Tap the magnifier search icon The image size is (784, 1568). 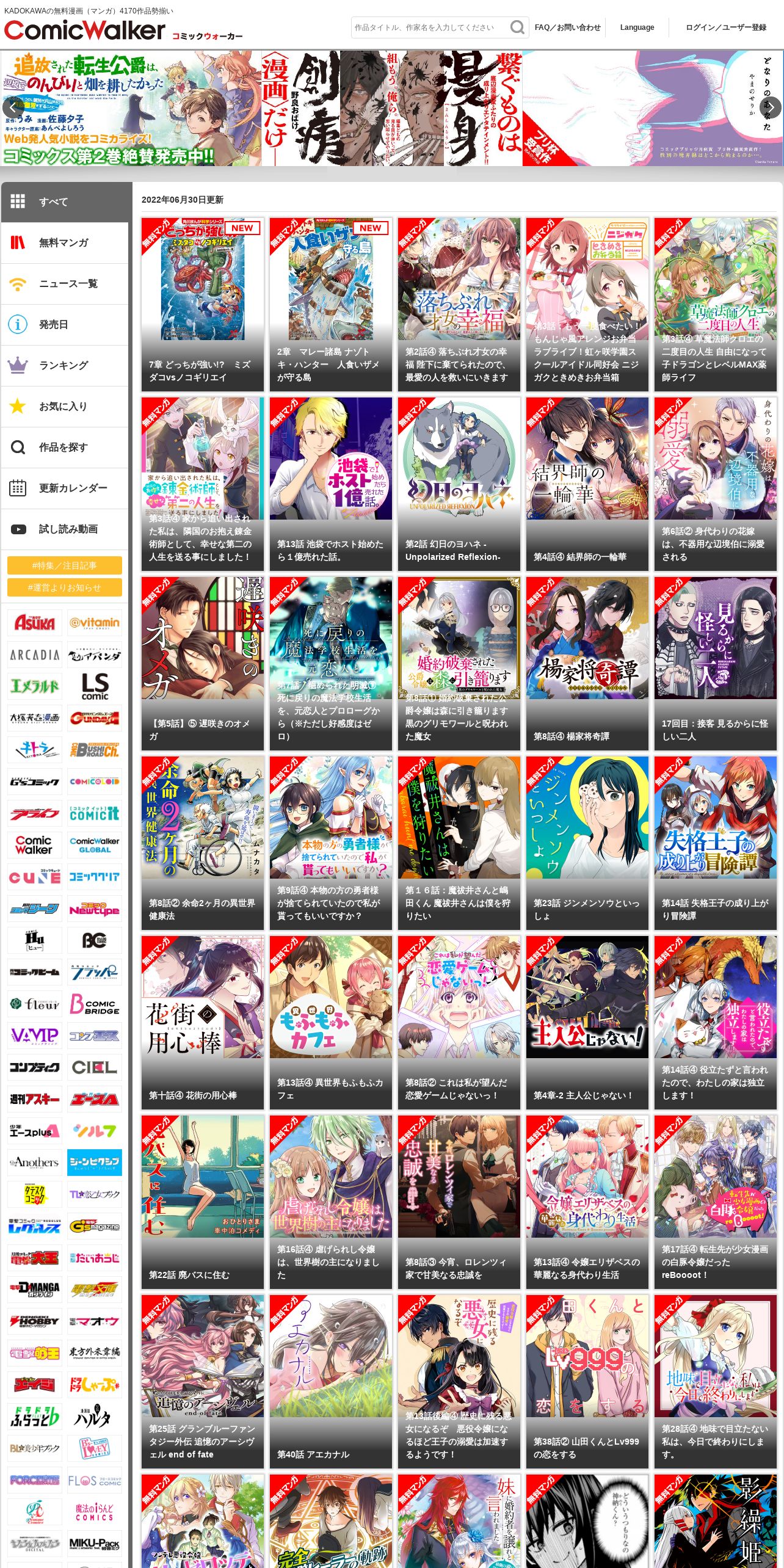click(517, 27)
